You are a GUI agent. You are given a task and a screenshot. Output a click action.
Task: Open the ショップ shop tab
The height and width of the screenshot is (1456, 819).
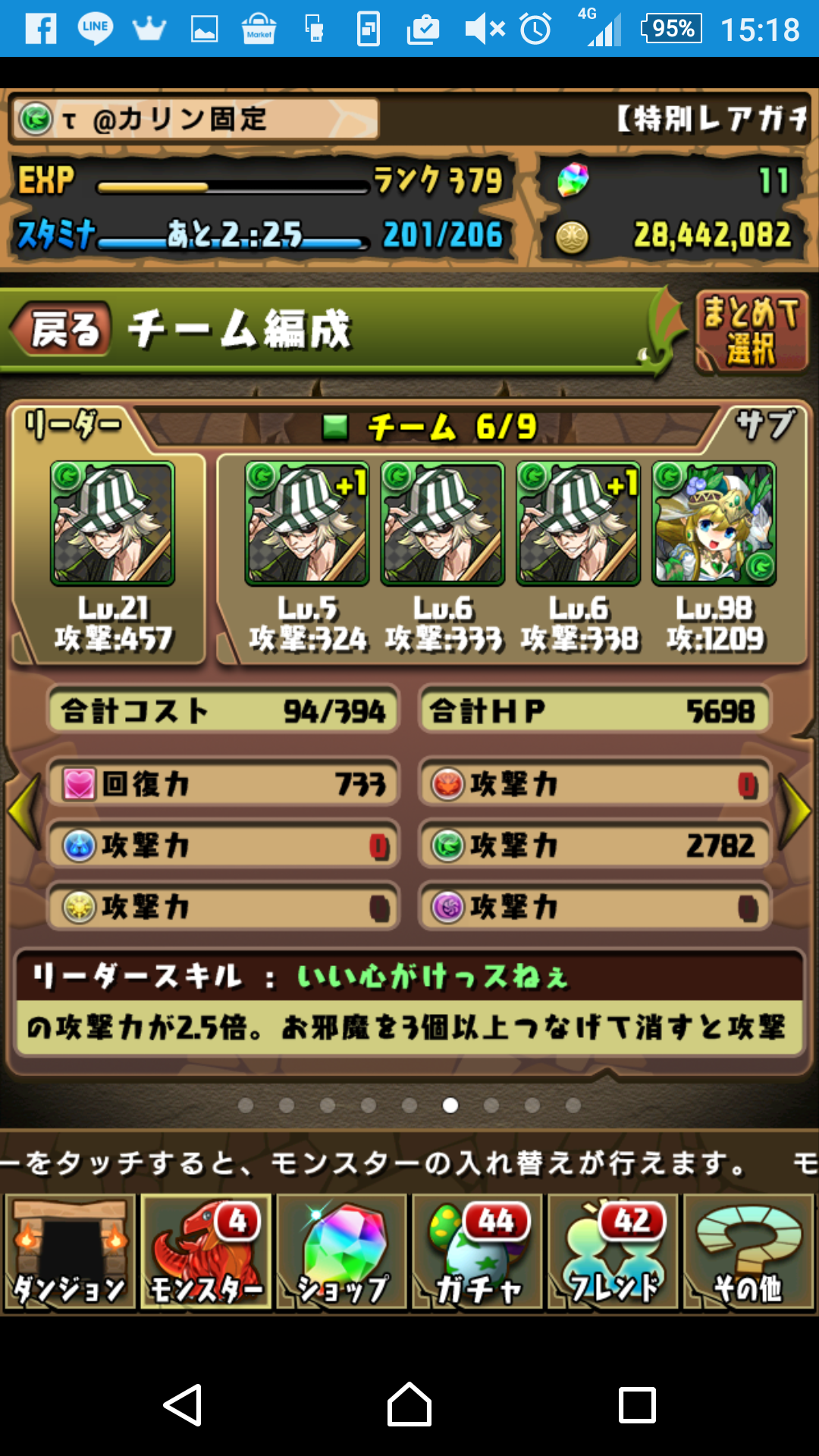(342, 1253)
